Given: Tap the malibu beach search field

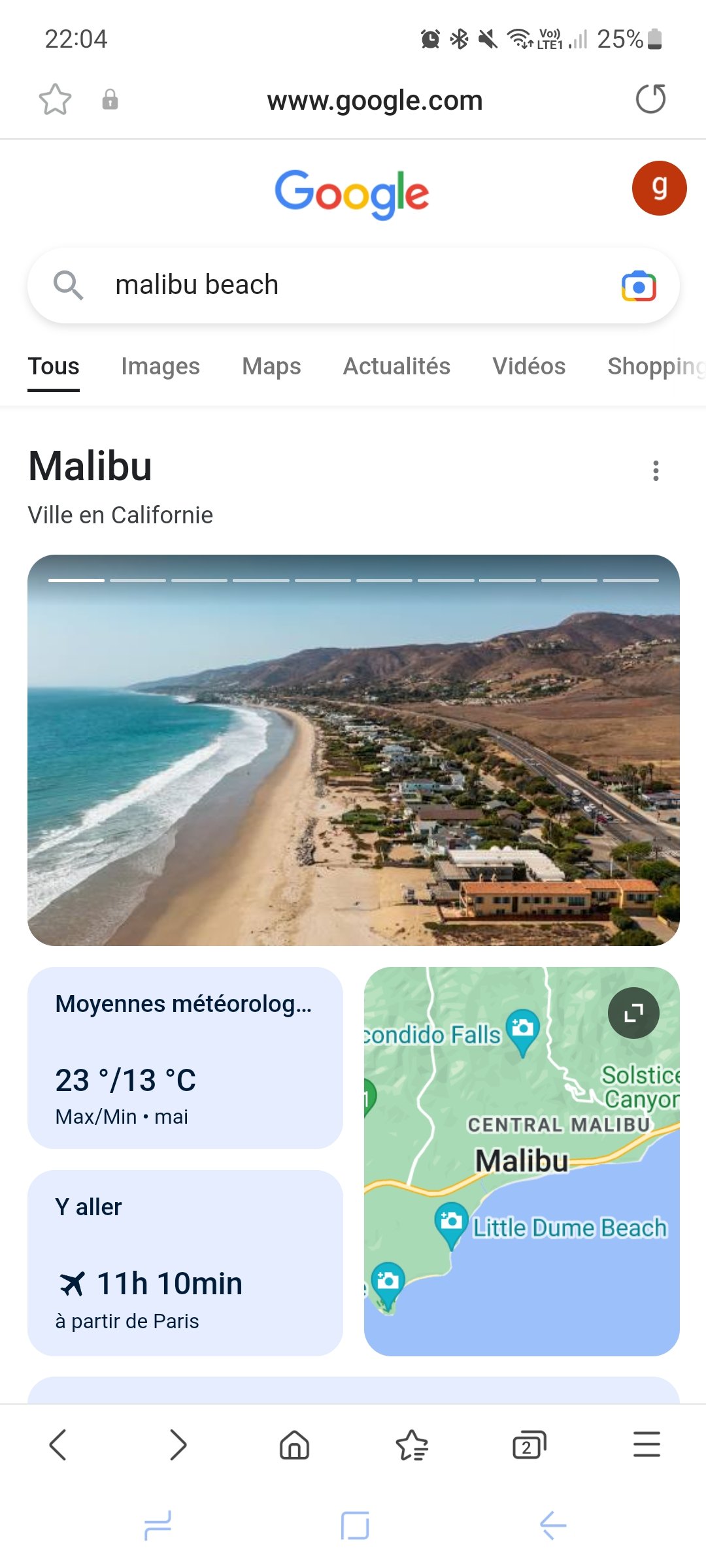Looking at the screenshot, I should click(x=327, y=286).
